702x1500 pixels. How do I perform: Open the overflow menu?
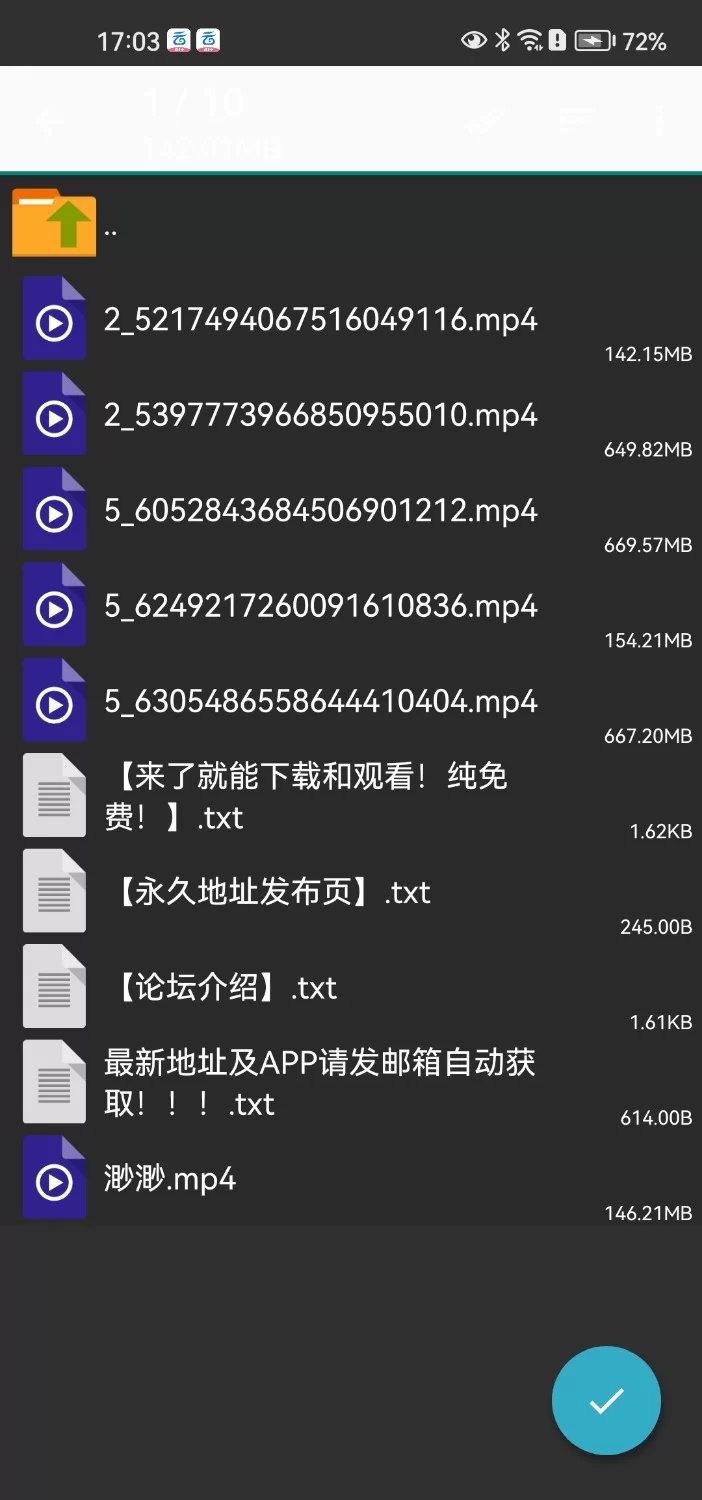(660, 121)
